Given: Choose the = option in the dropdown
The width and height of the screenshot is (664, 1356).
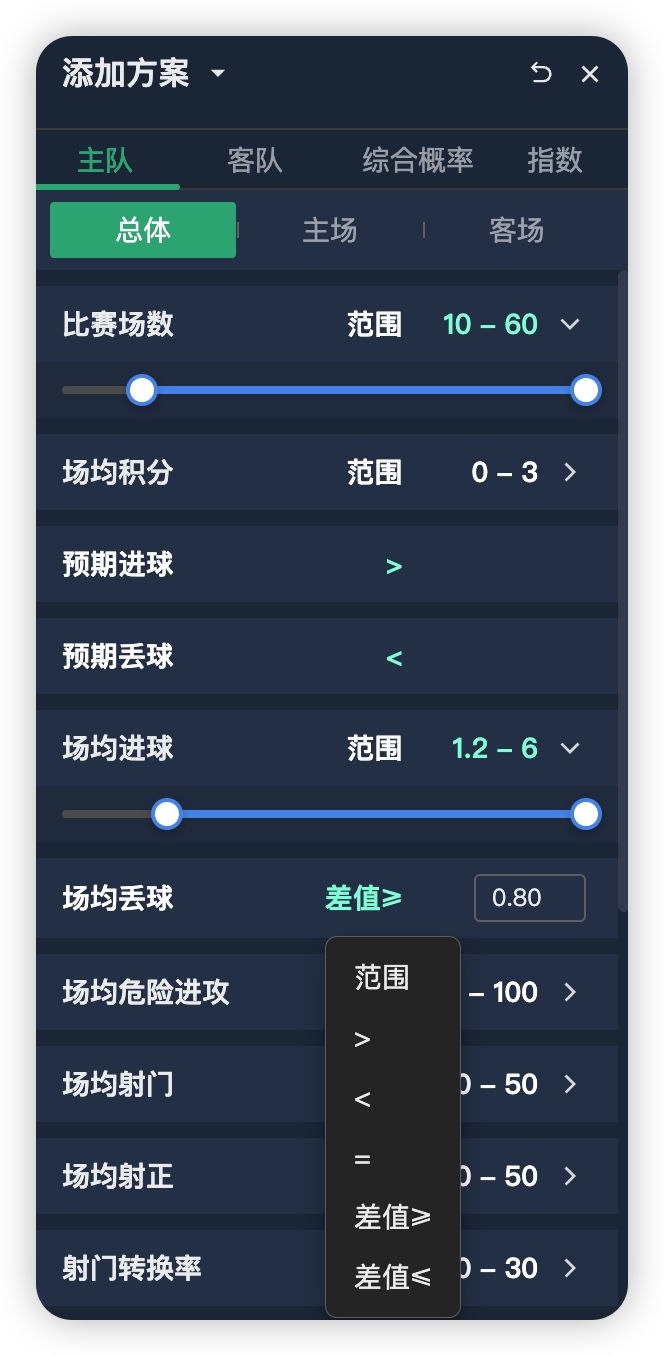Looking at the screenshot, I should click(362, 1159).
